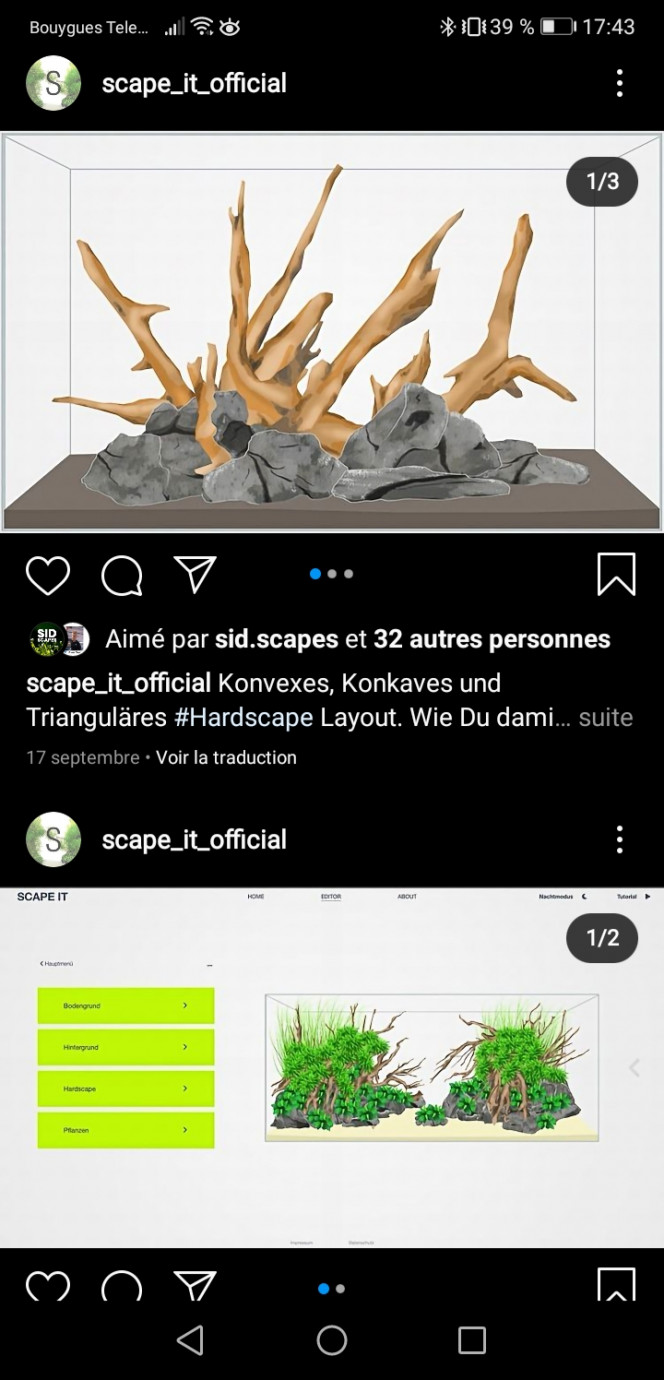664x1380 pixels.
Task: Comment on the Hardscape Layout post
Action: tap(121, 575)
